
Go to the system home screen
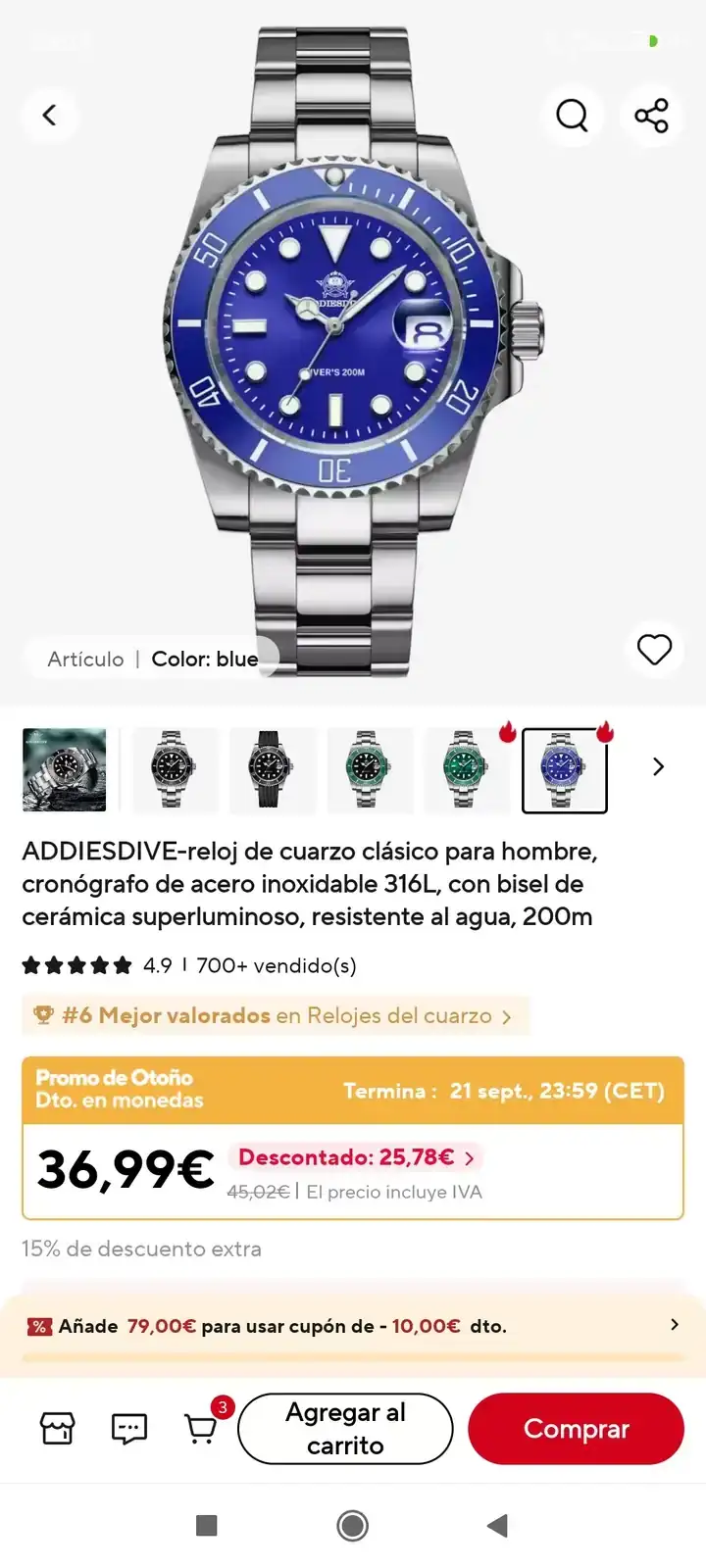click(352, 1525)
